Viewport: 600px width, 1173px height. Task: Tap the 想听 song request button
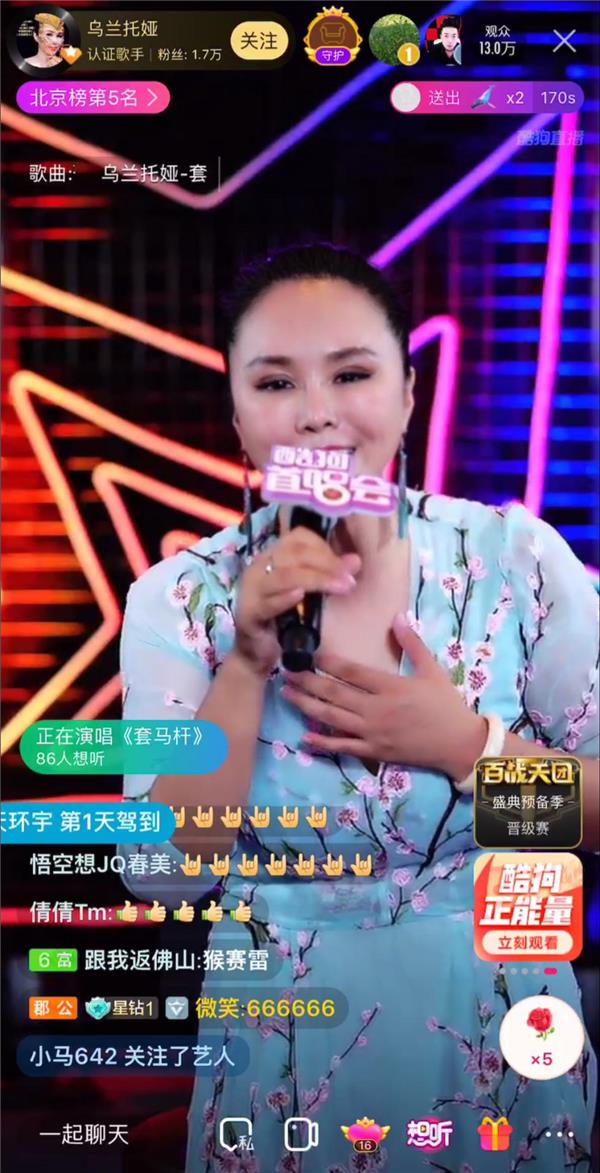click(429, 1134)
